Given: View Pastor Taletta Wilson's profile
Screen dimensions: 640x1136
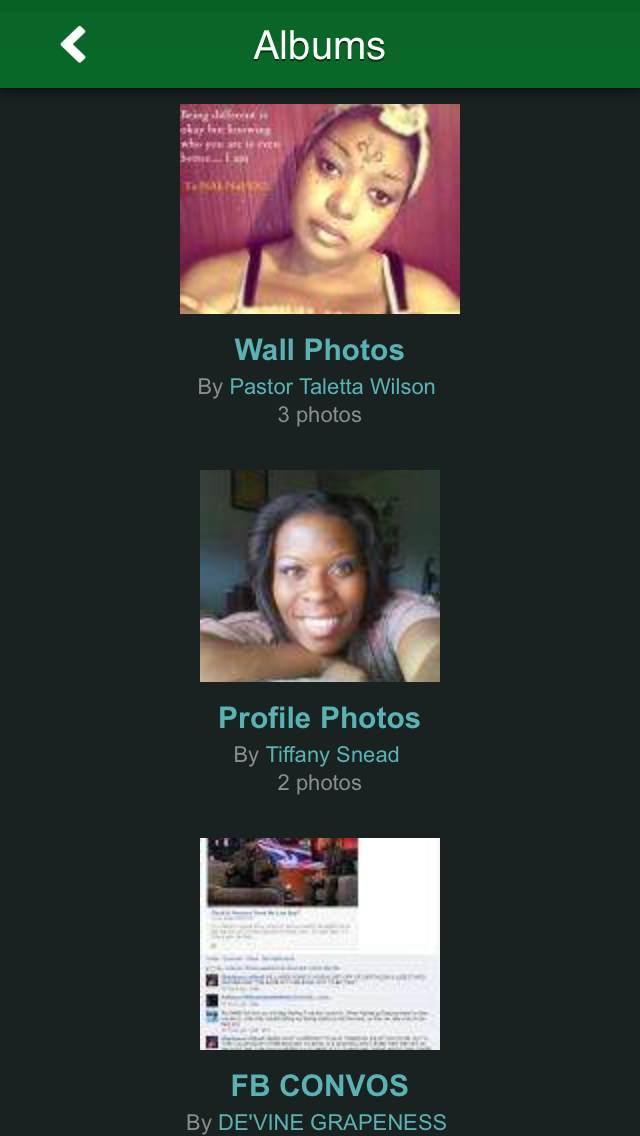Looking at the screenshot, I should coord(332,387).
